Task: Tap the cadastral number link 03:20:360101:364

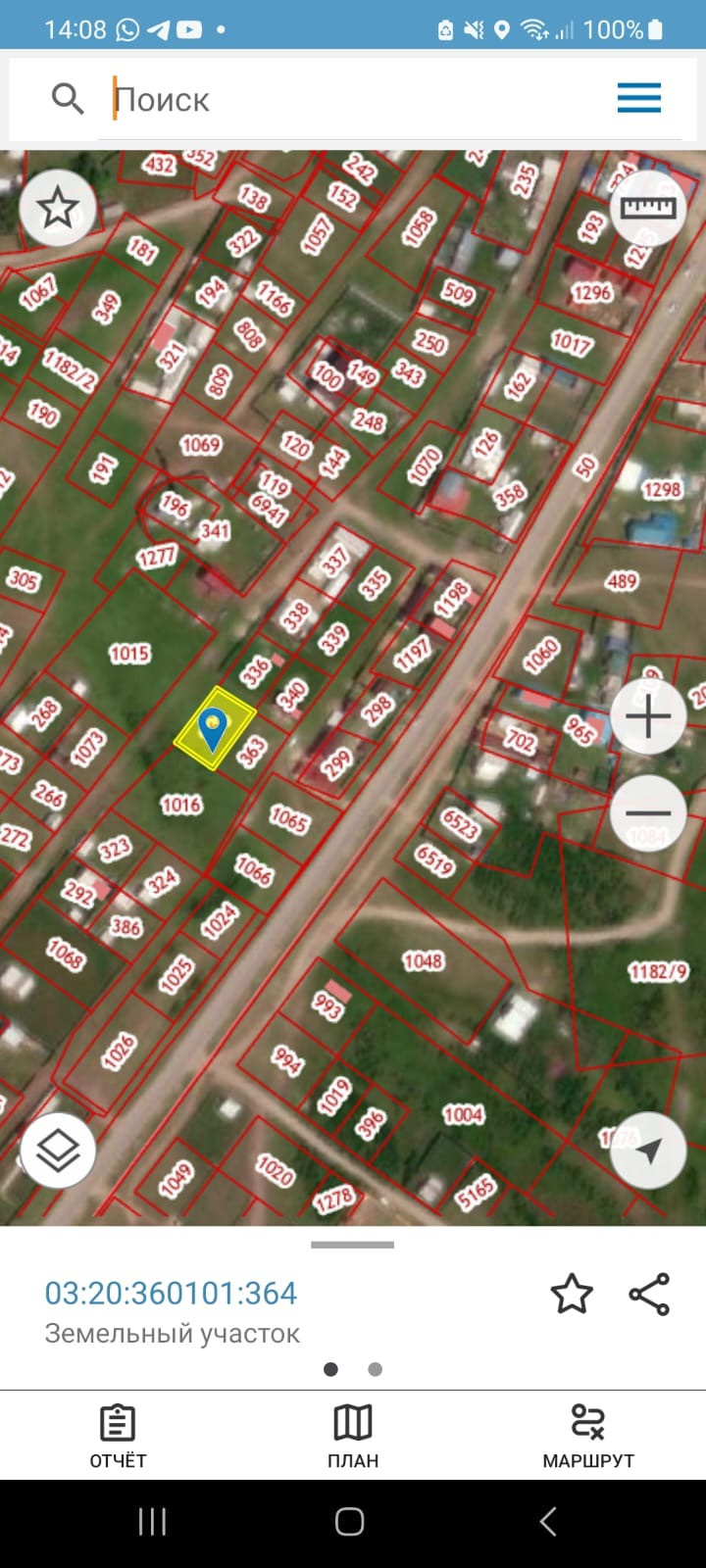Action: 171,1294
